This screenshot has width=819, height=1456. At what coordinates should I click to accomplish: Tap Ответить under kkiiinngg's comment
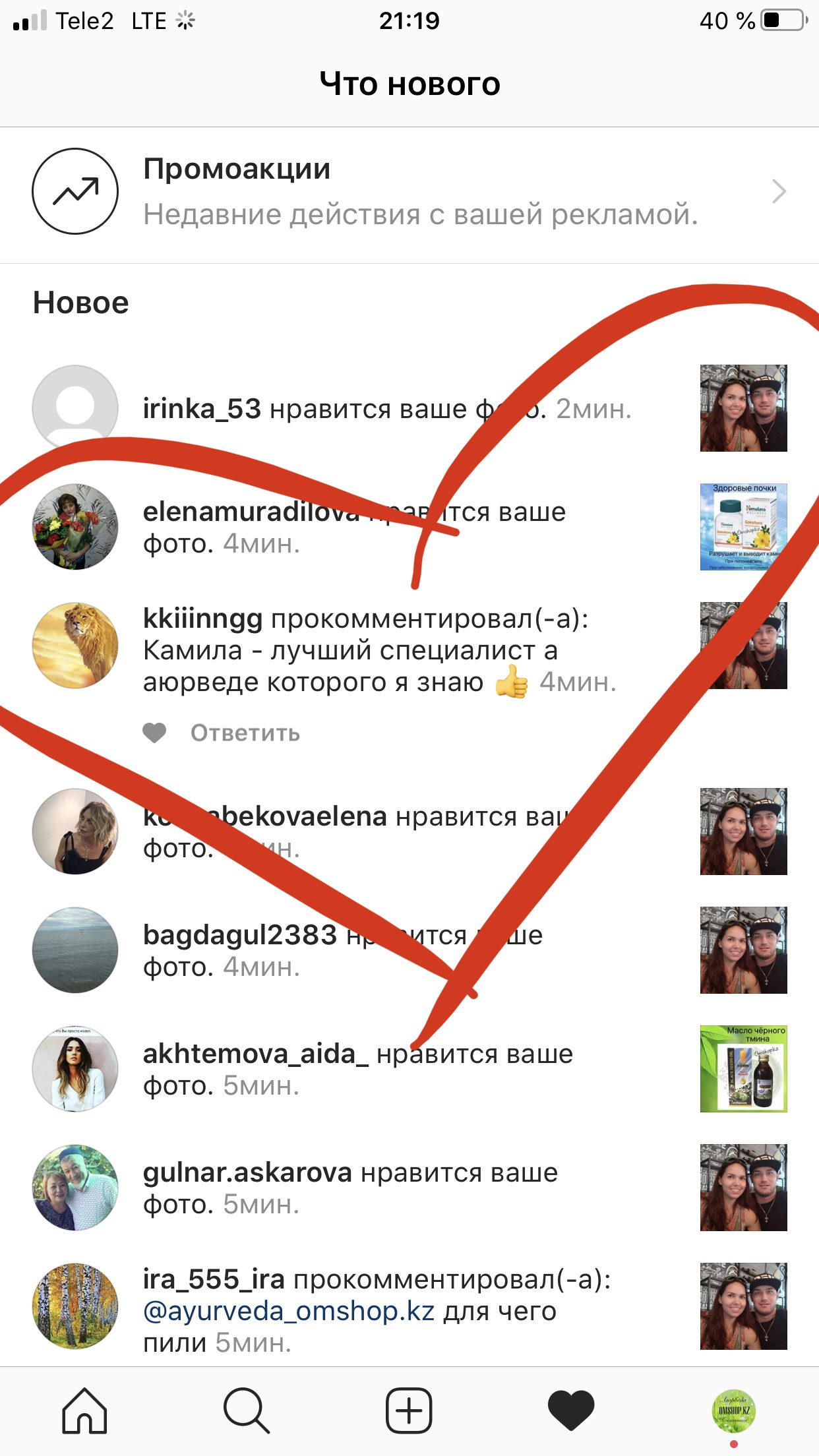pyautogui.click(x=245, y=733)
